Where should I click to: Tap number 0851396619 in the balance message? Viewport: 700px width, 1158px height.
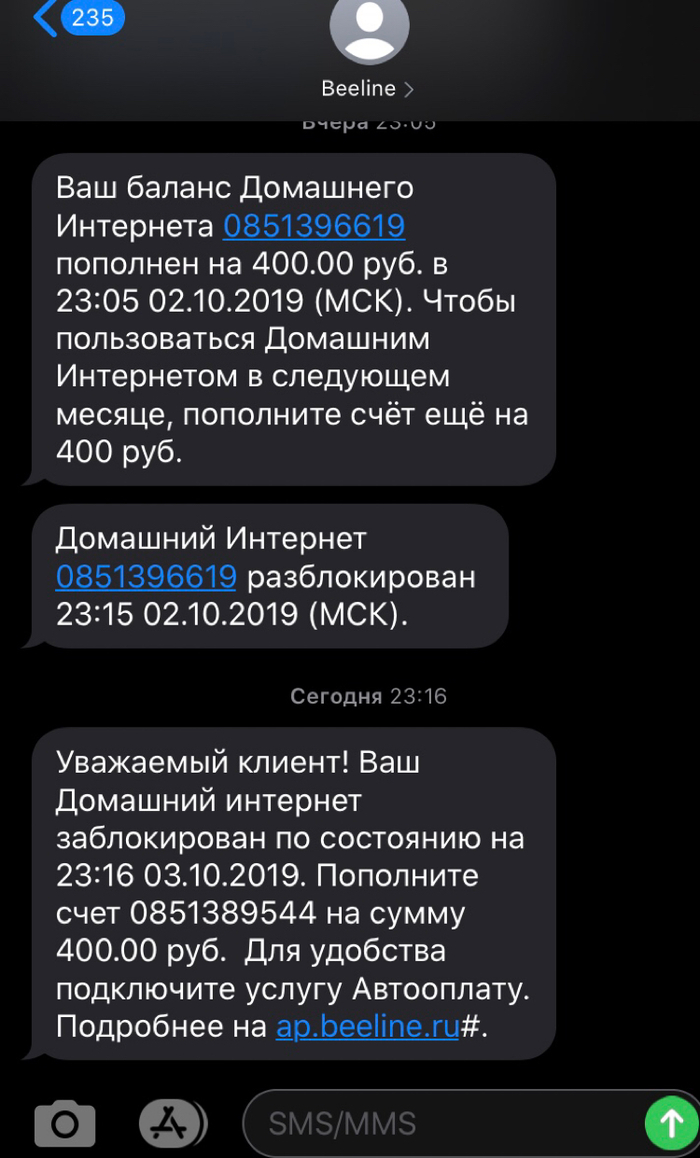pyautogui.click(x=314, y=226)
